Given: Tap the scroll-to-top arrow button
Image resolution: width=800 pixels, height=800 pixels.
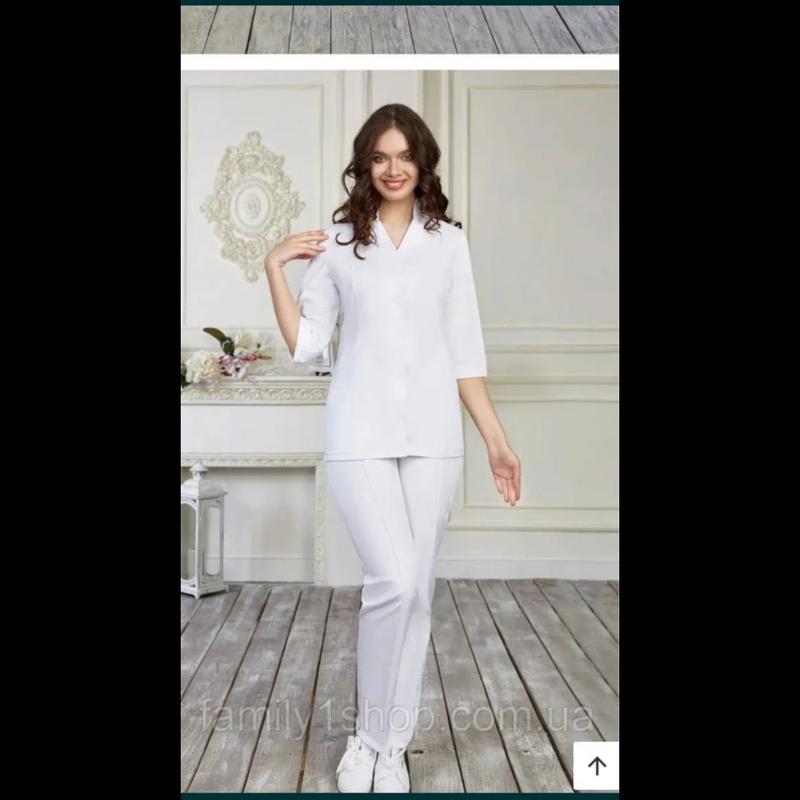Looking at the screenshot, I should (x=597, y=766).
